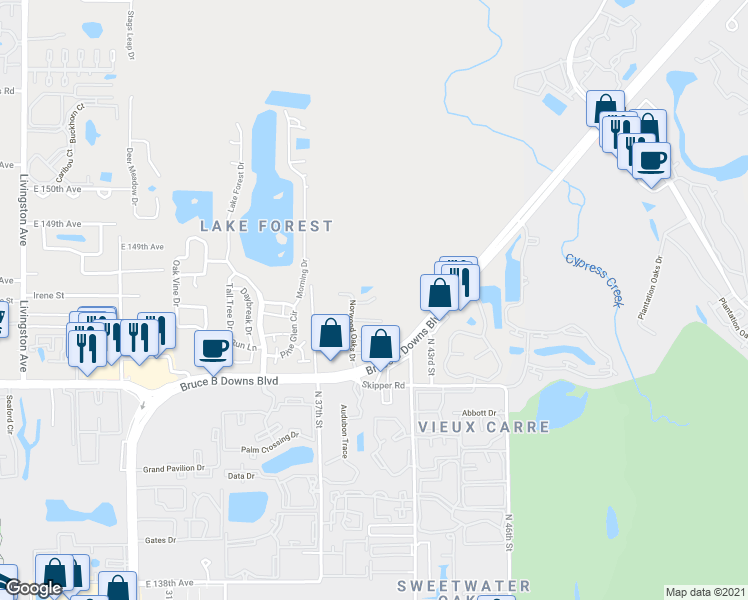The width and height of the screenshot is (748, 600).
Task: Tap the shopping bag marker above Skipper Rd
Action: point(380,348)
